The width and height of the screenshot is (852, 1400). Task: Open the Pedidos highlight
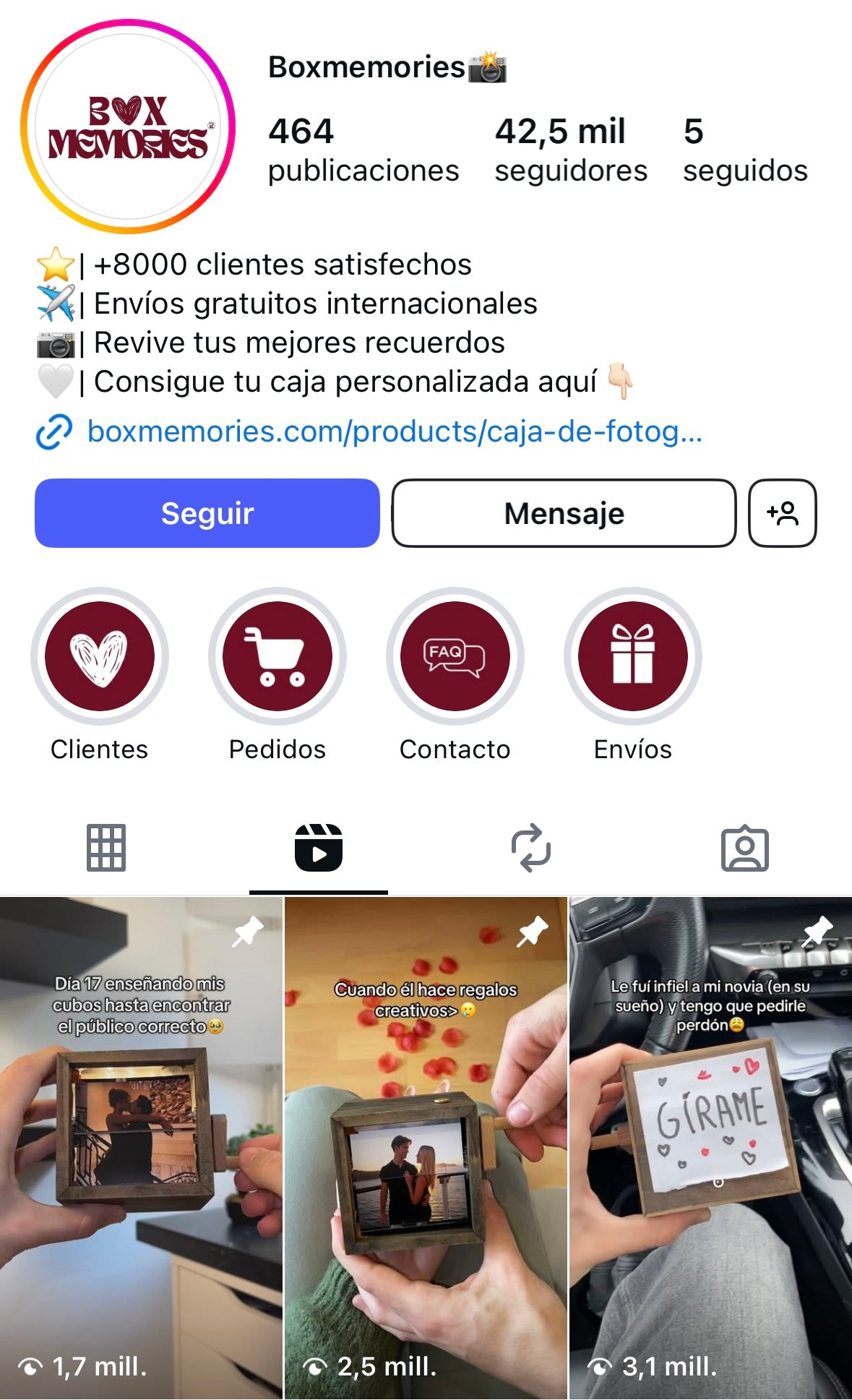[277, 656]
